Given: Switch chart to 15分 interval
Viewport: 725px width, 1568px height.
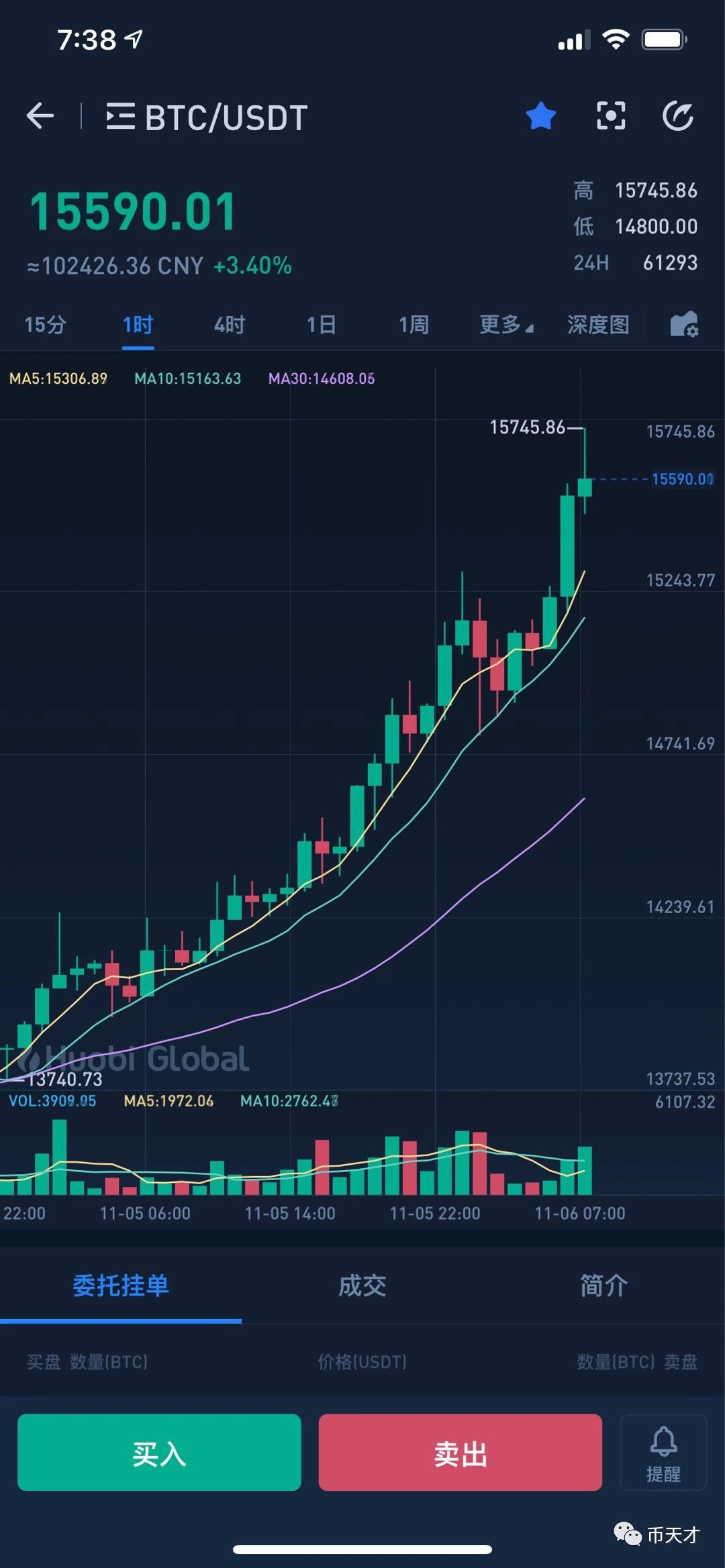Looking at the screenshot, I should click(45, 325).
